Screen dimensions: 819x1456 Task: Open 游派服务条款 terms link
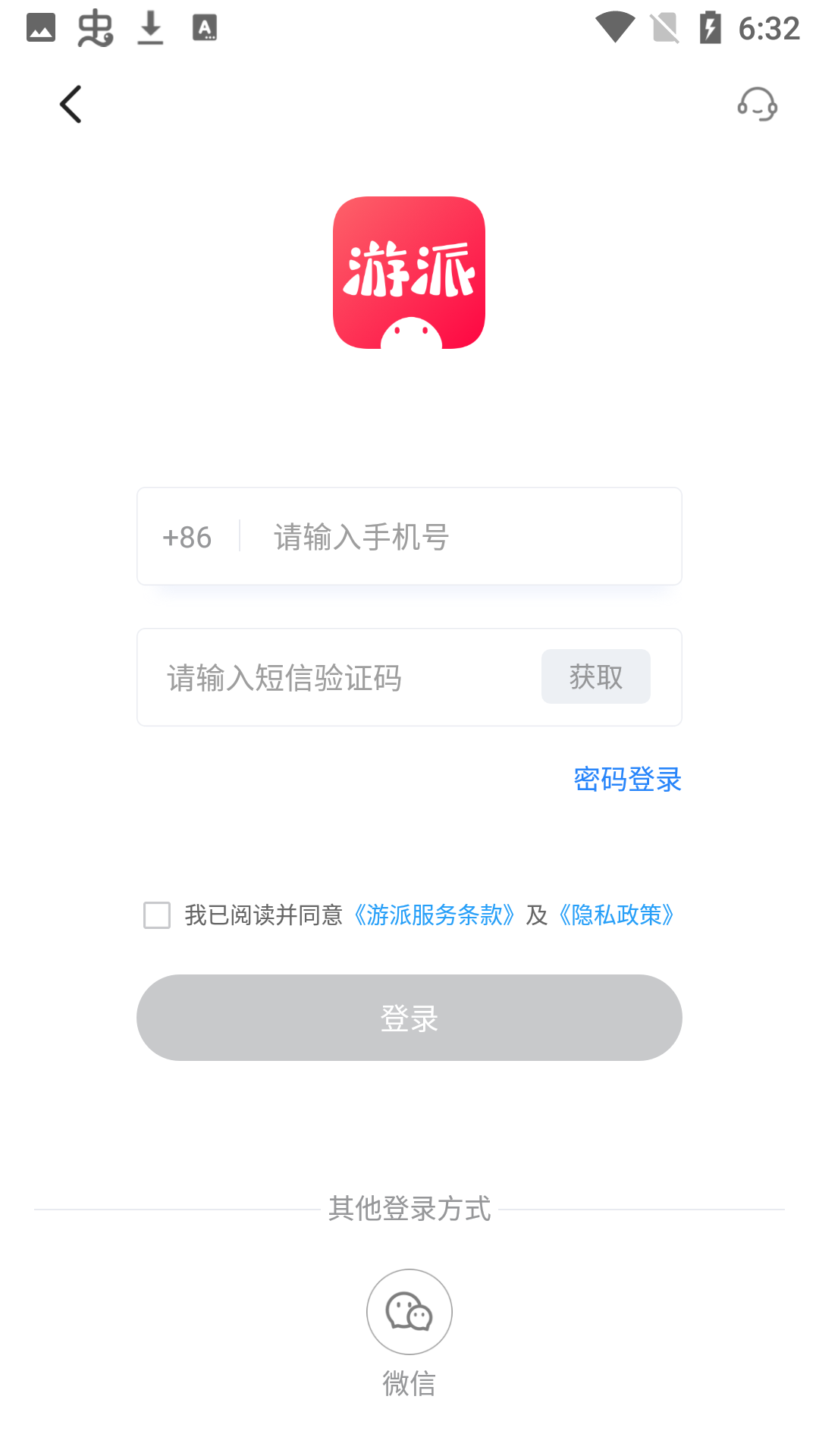click(435, 915)
